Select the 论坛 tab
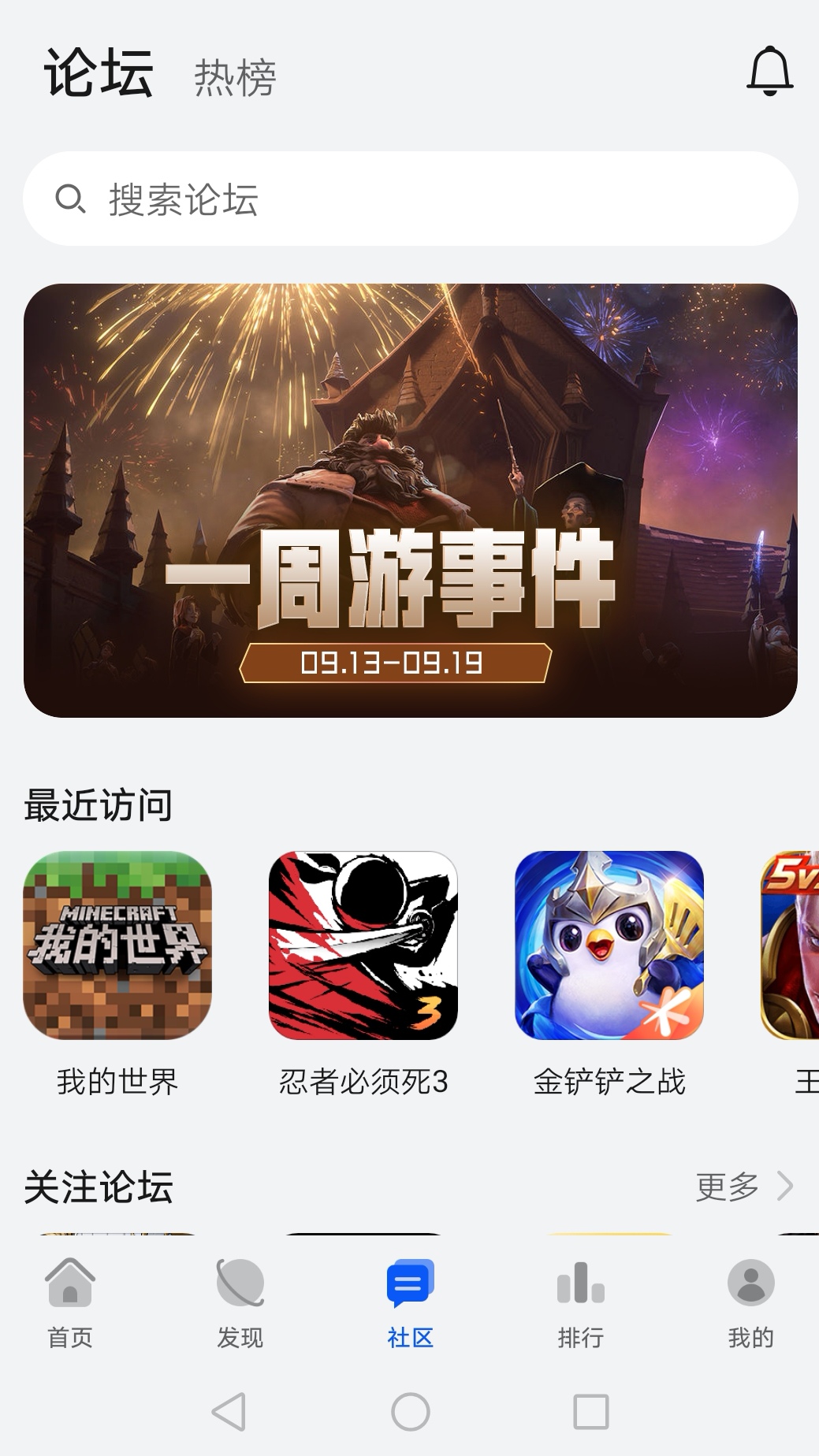 (99, 72)
